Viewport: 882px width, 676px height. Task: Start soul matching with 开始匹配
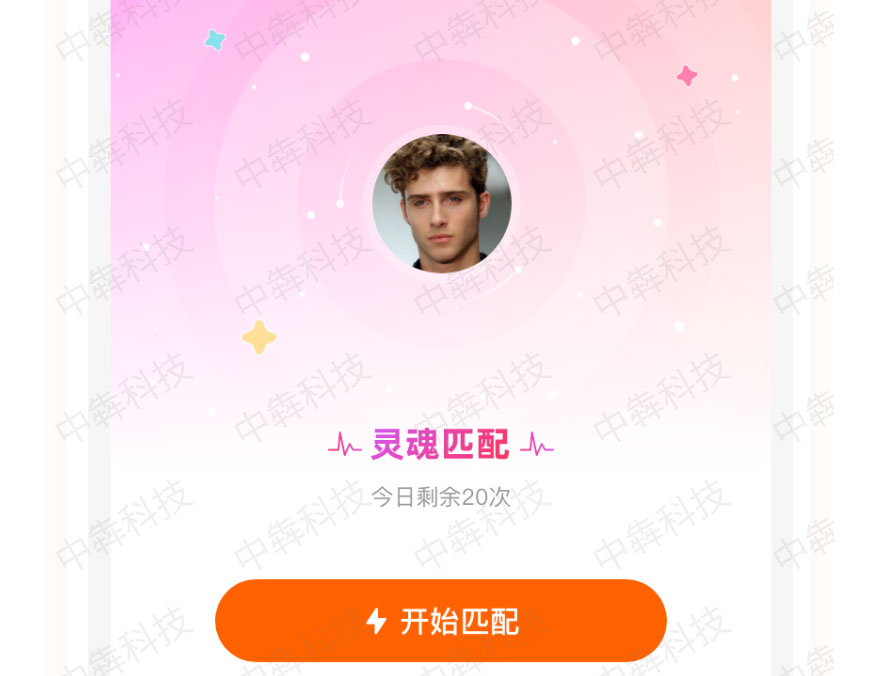coord(441,621)
